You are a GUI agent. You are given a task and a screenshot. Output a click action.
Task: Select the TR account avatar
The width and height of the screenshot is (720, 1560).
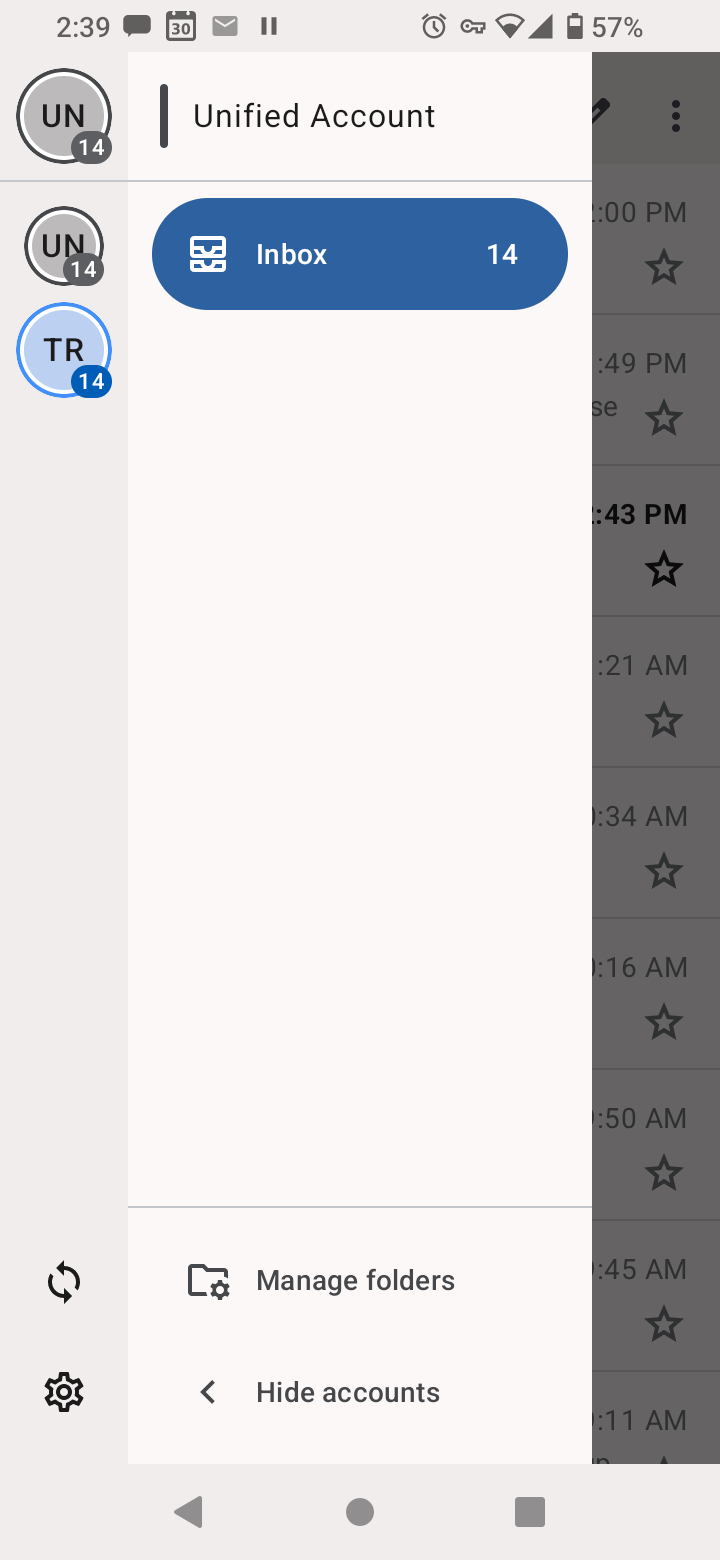(x=64, y=350)
